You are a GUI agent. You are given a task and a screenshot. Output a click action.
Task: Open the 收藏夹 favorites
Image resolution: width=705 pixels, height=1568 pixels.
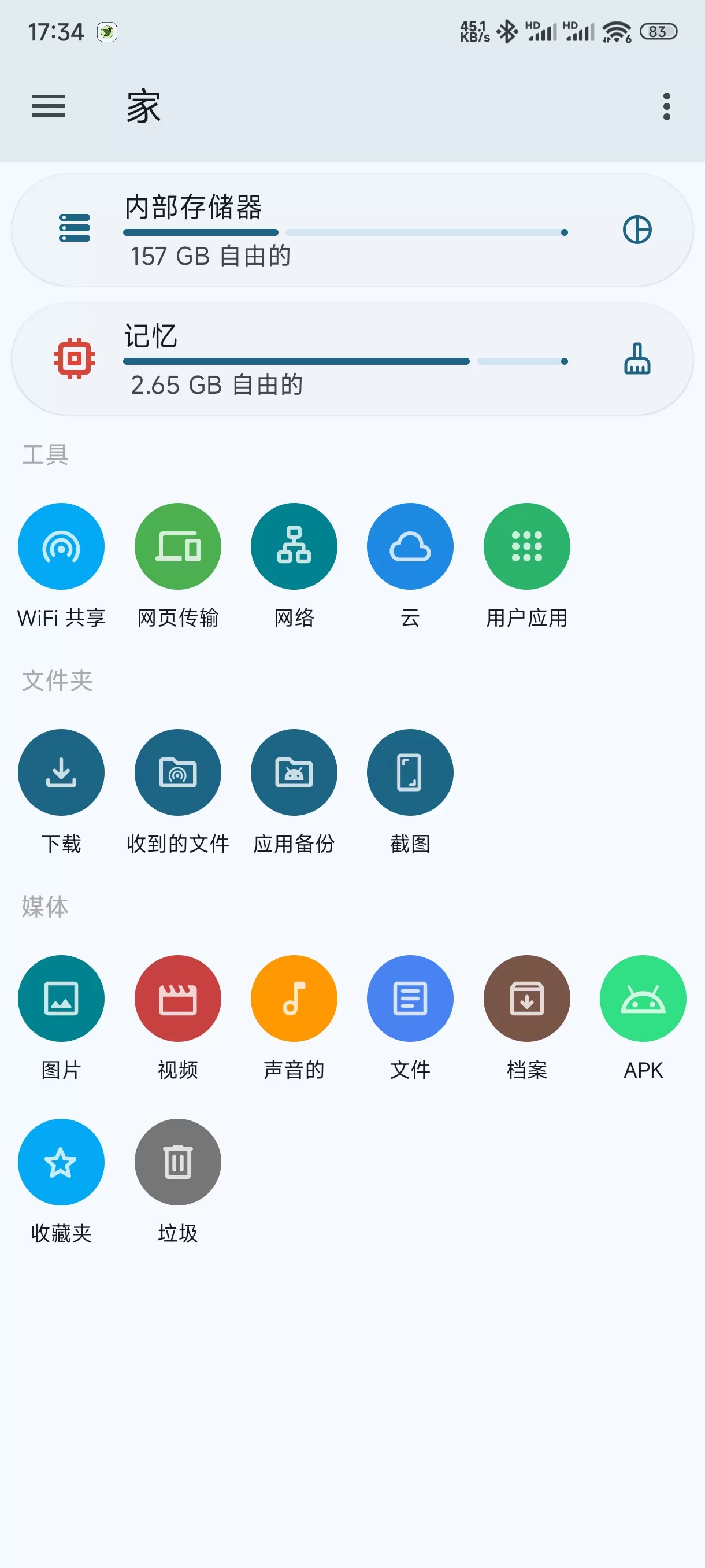click(x=61, y=1162)
